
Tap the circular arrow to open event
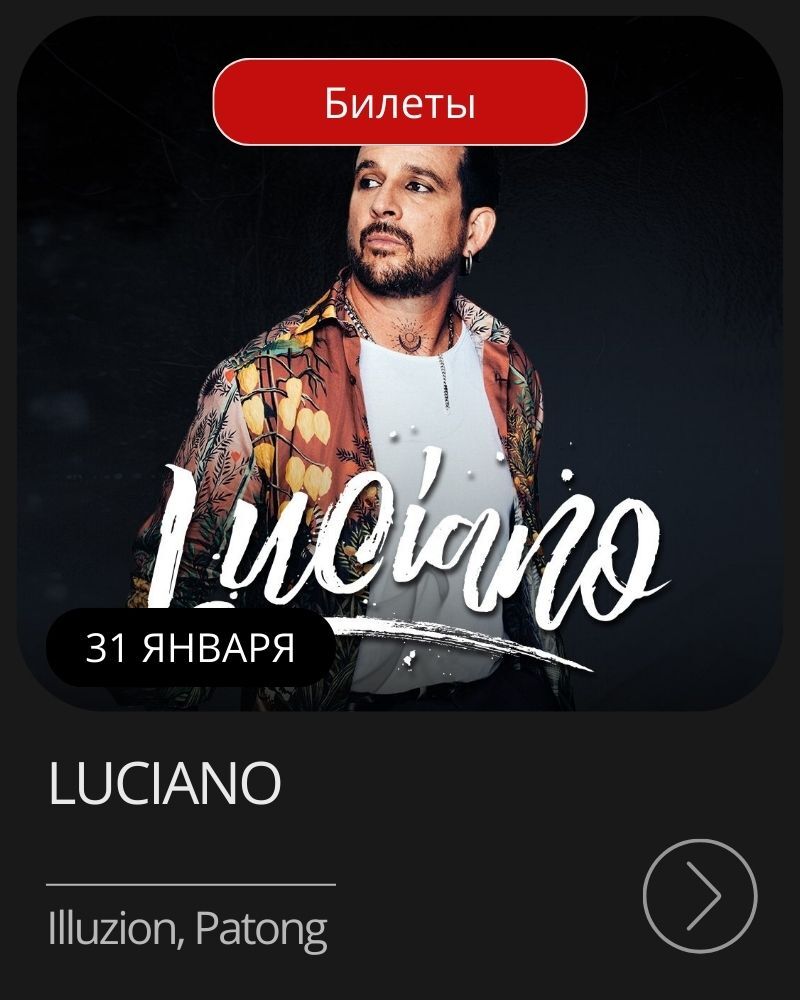coord(699,895)
